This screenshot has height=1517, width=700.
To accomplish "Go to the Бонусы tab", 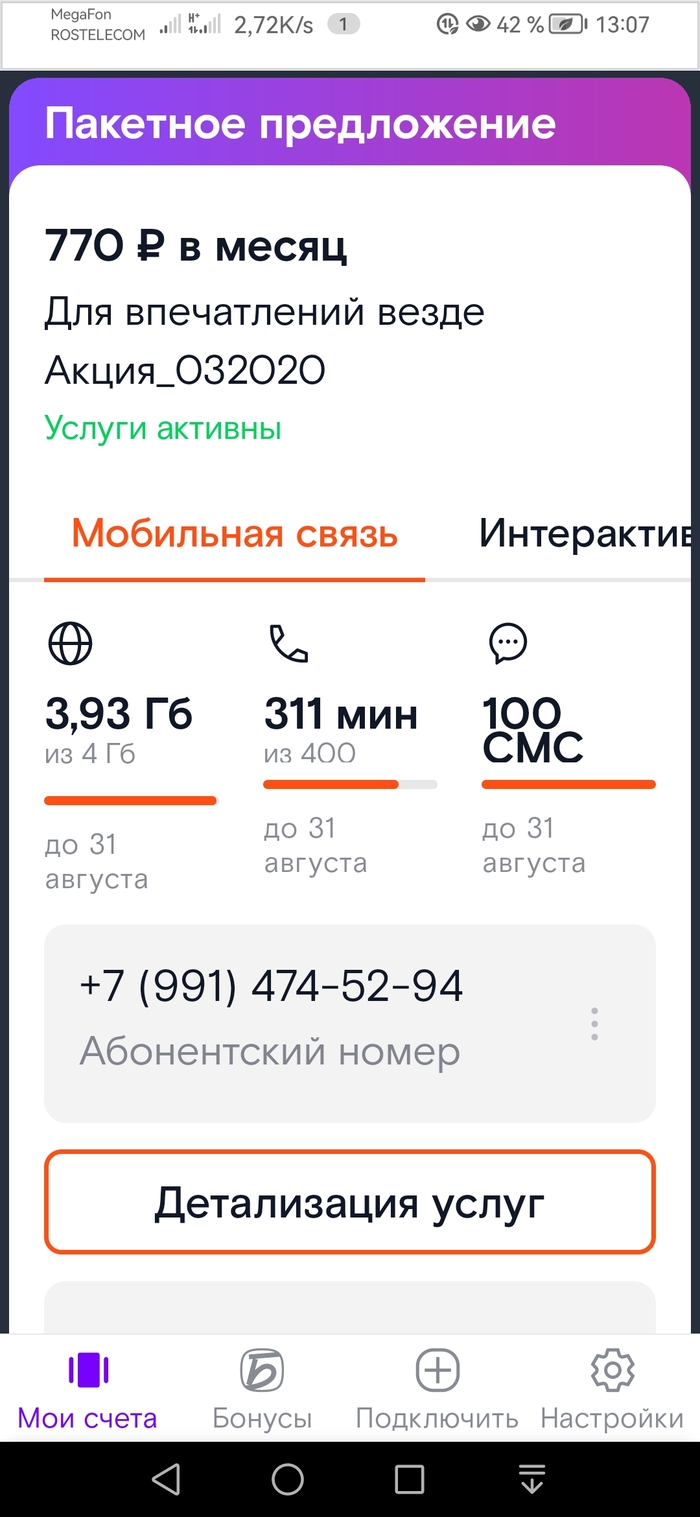I will 262,1389.
